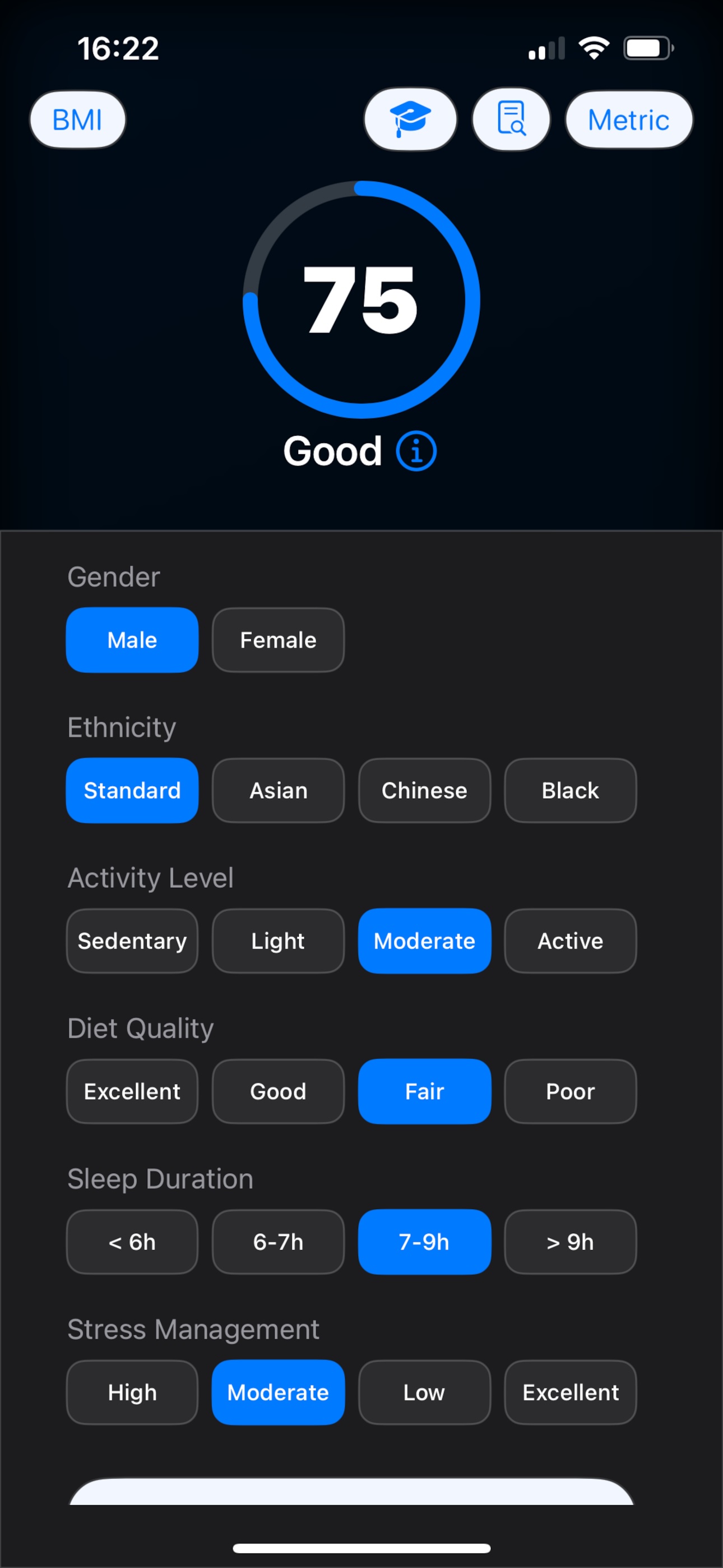Image resolution: width=723 pixels, height=1568 pixels.
Task: Pick Black under Ethnicity
Action: coord(569,791)
